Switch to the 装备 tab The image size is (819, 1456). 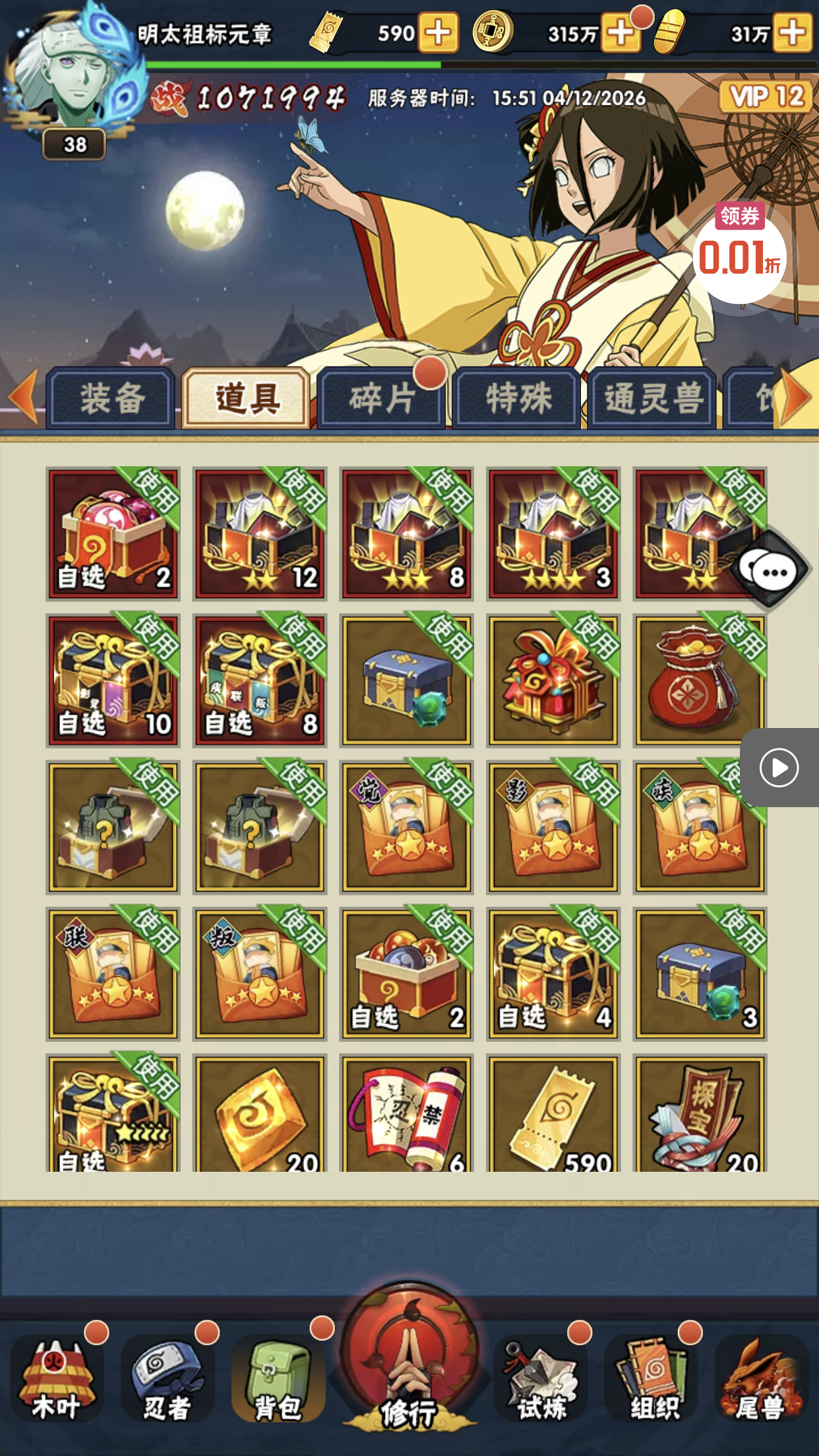(111, 400)
